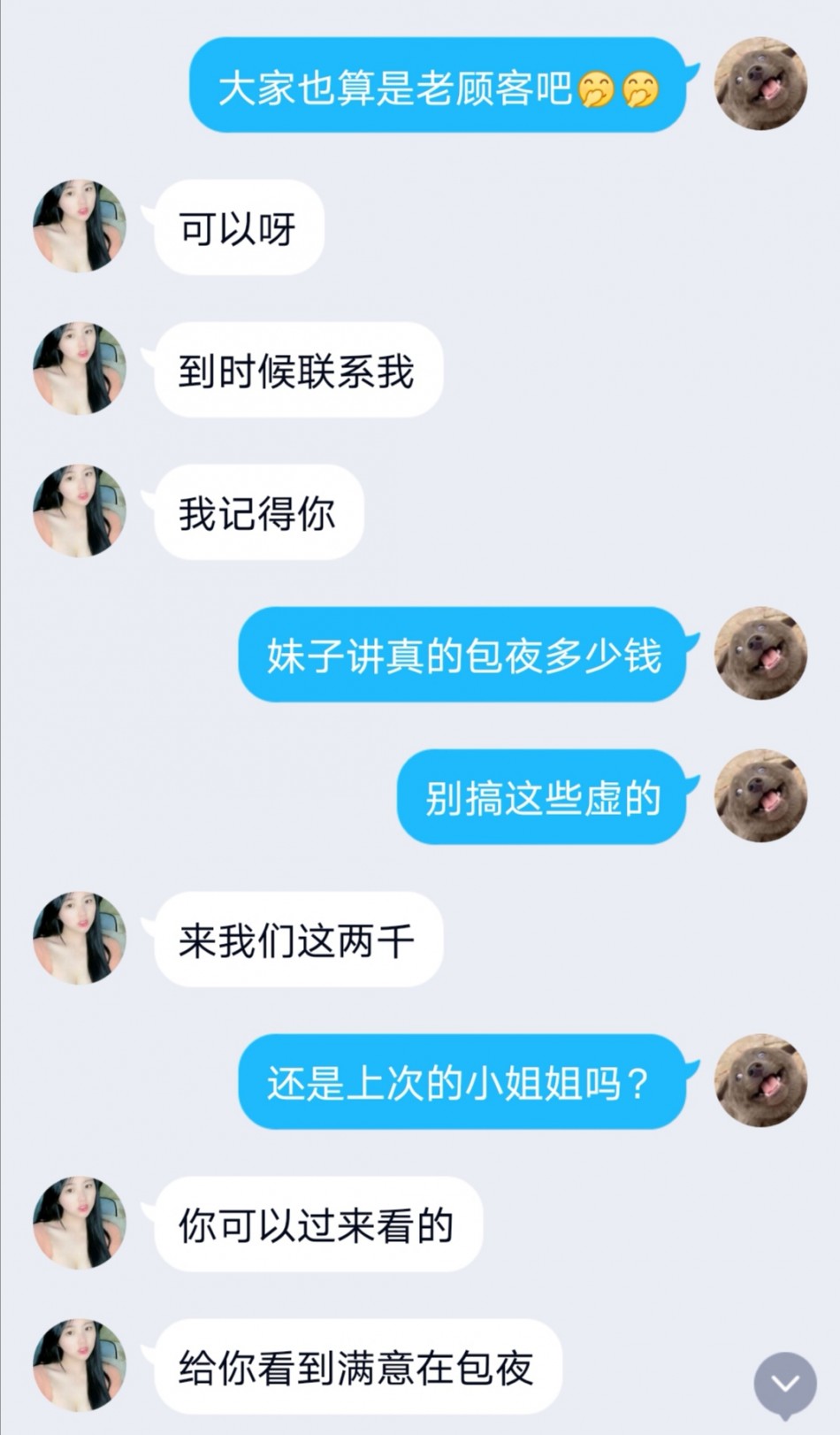Open the dog avatar beside "大家也算是老顾客吧"
This screenshot has width=840, height=1435.
(760, 84)
